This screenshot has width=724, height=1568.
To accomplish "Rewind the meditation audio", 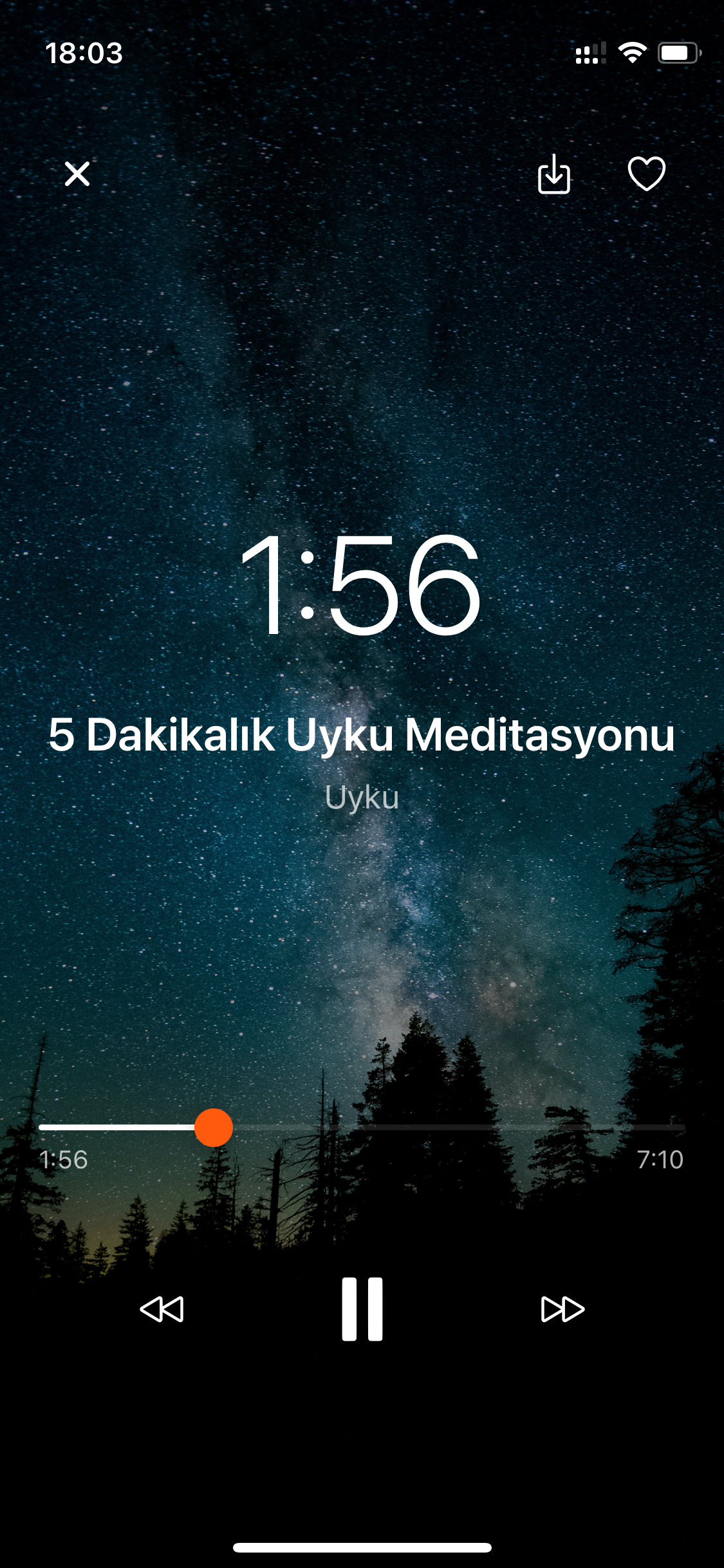I will (x=162, y=1309).
